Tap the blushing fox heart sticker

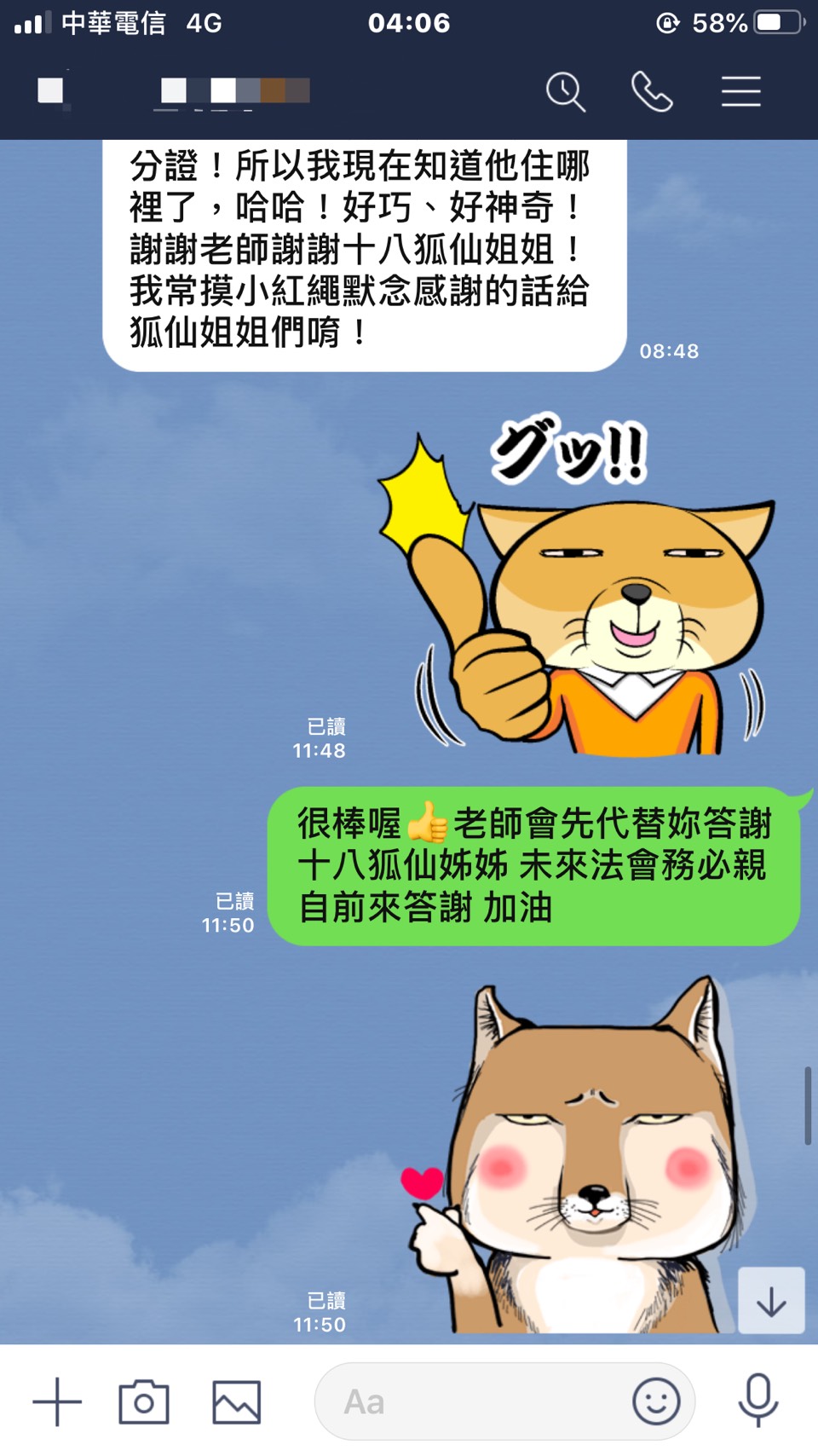click(579, 1159)
